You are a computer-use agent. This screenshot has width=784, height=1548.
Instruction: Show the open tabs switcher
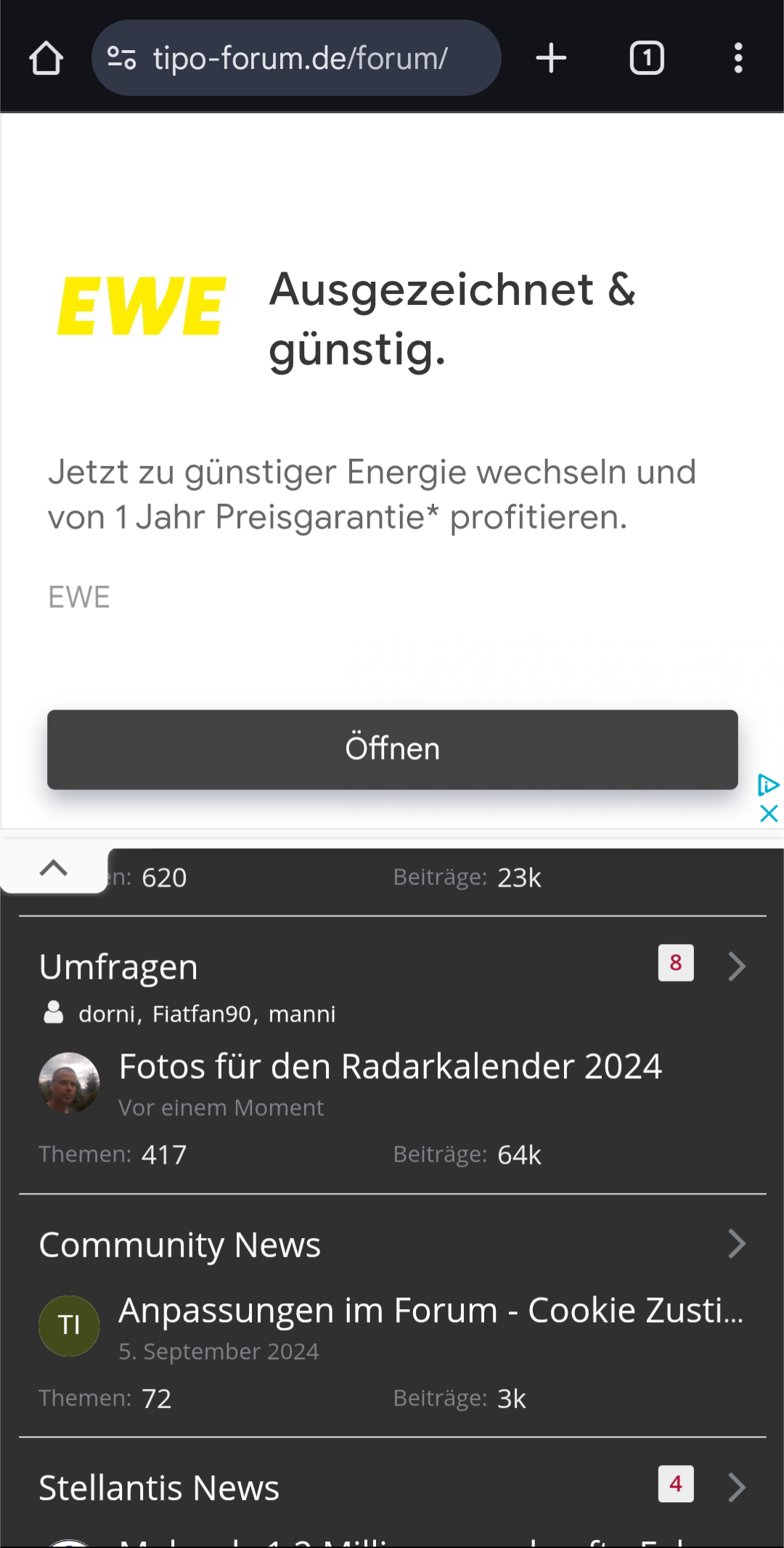(x=646, y=58)
